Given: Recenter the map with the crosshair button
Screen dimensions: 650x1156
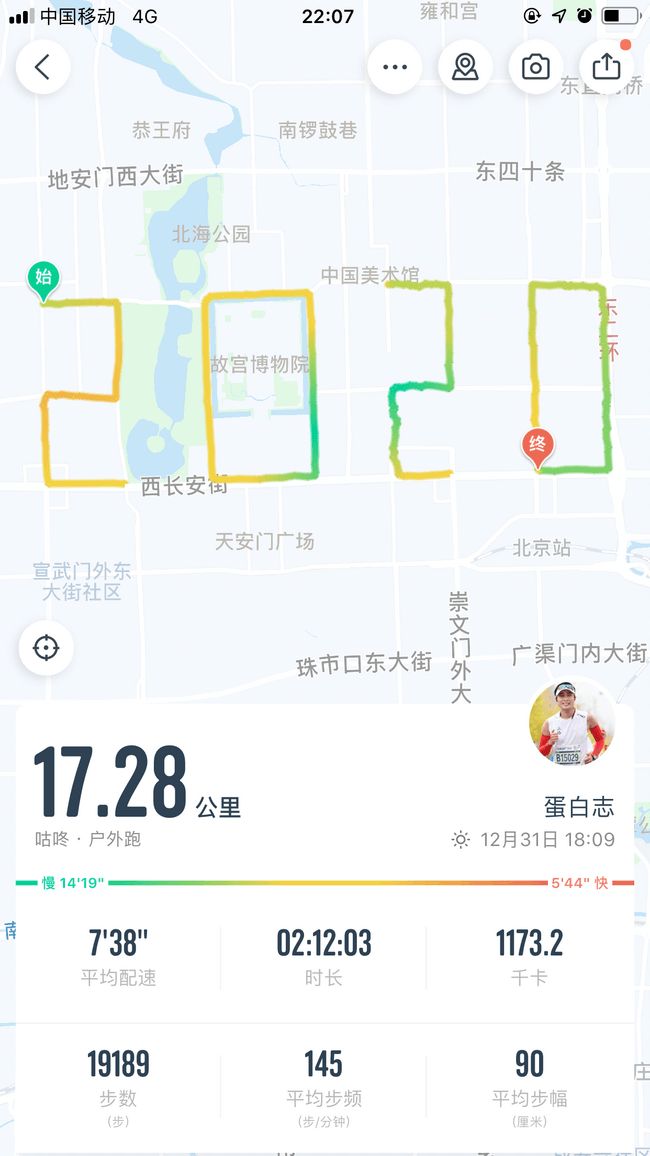Looking at the screenshot, I should [46, 648].
